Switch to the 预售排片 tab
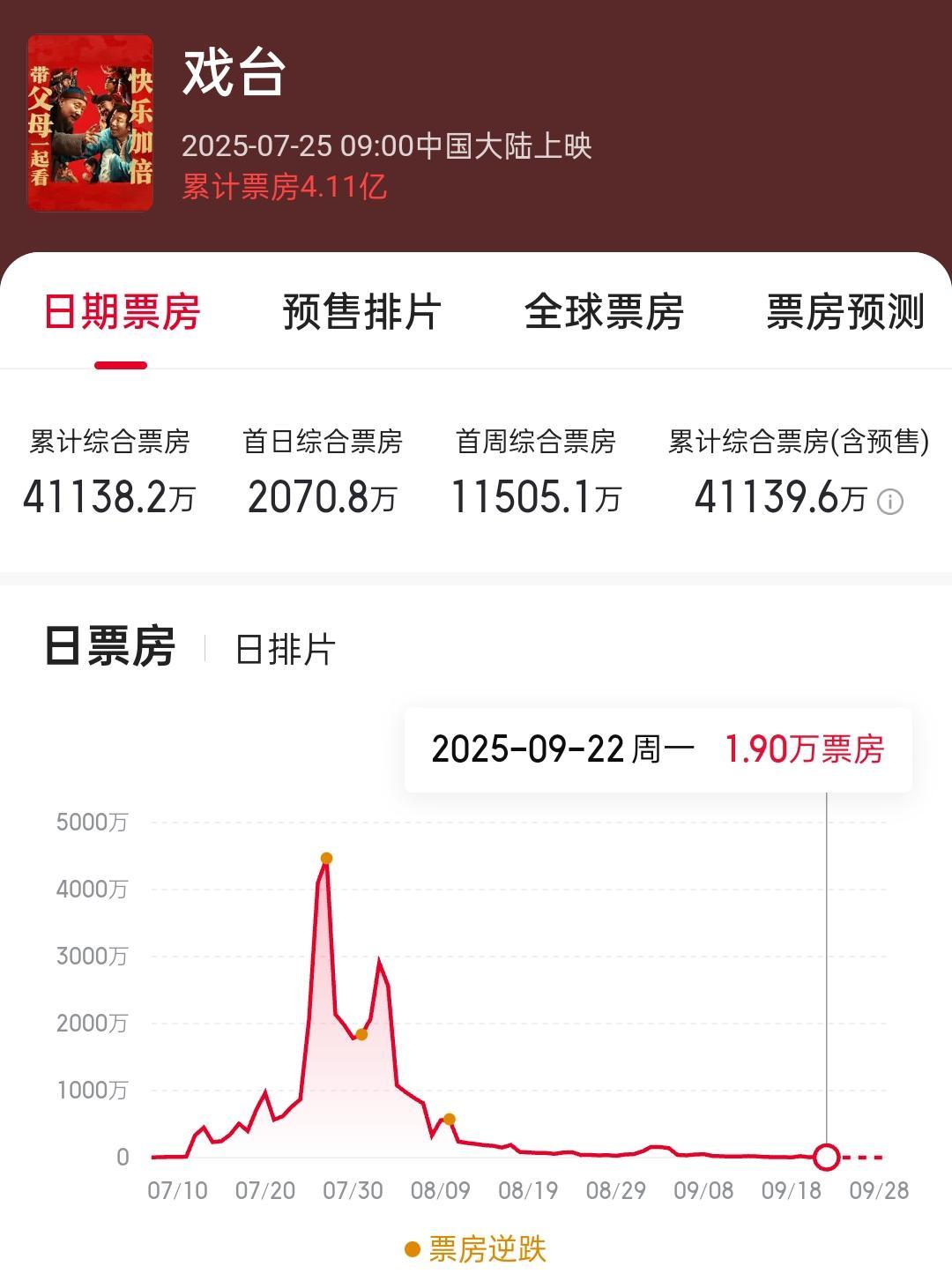This screenshot has height=1281, width=952. tap(361, 312)
